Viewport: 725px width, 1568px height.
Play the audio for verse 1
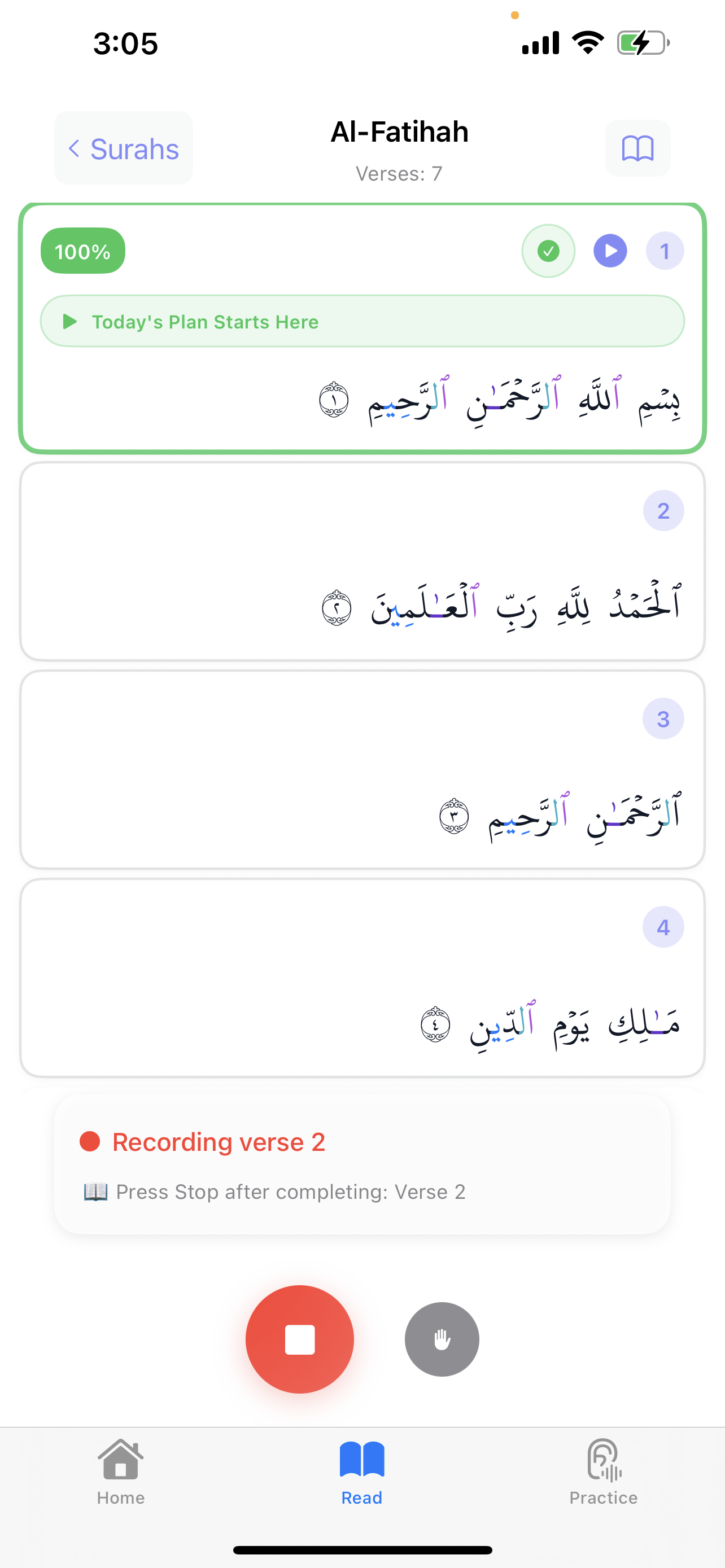tap(609, 250)
